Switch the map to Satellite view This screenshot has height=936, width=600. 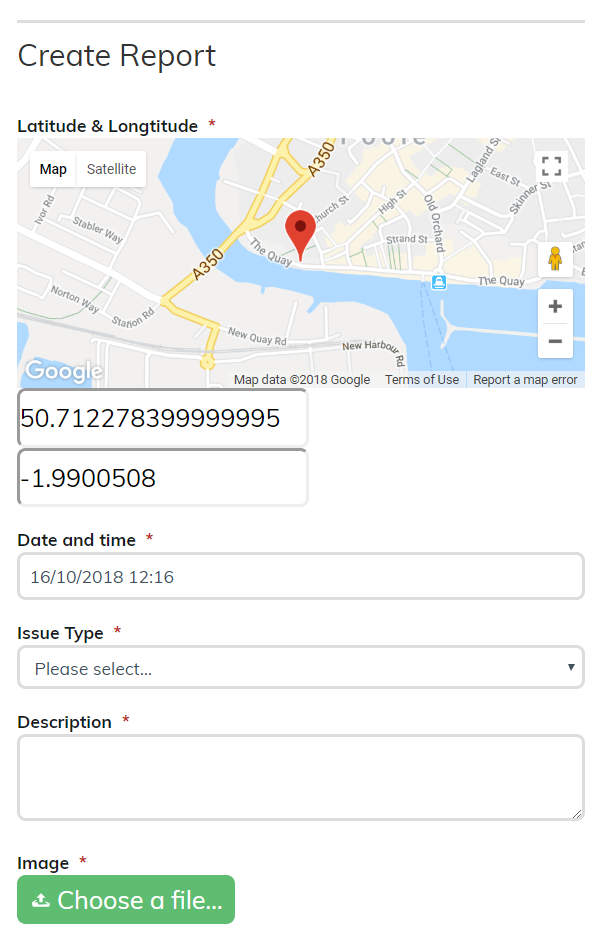pyautogui.click(x=111, y=169)
